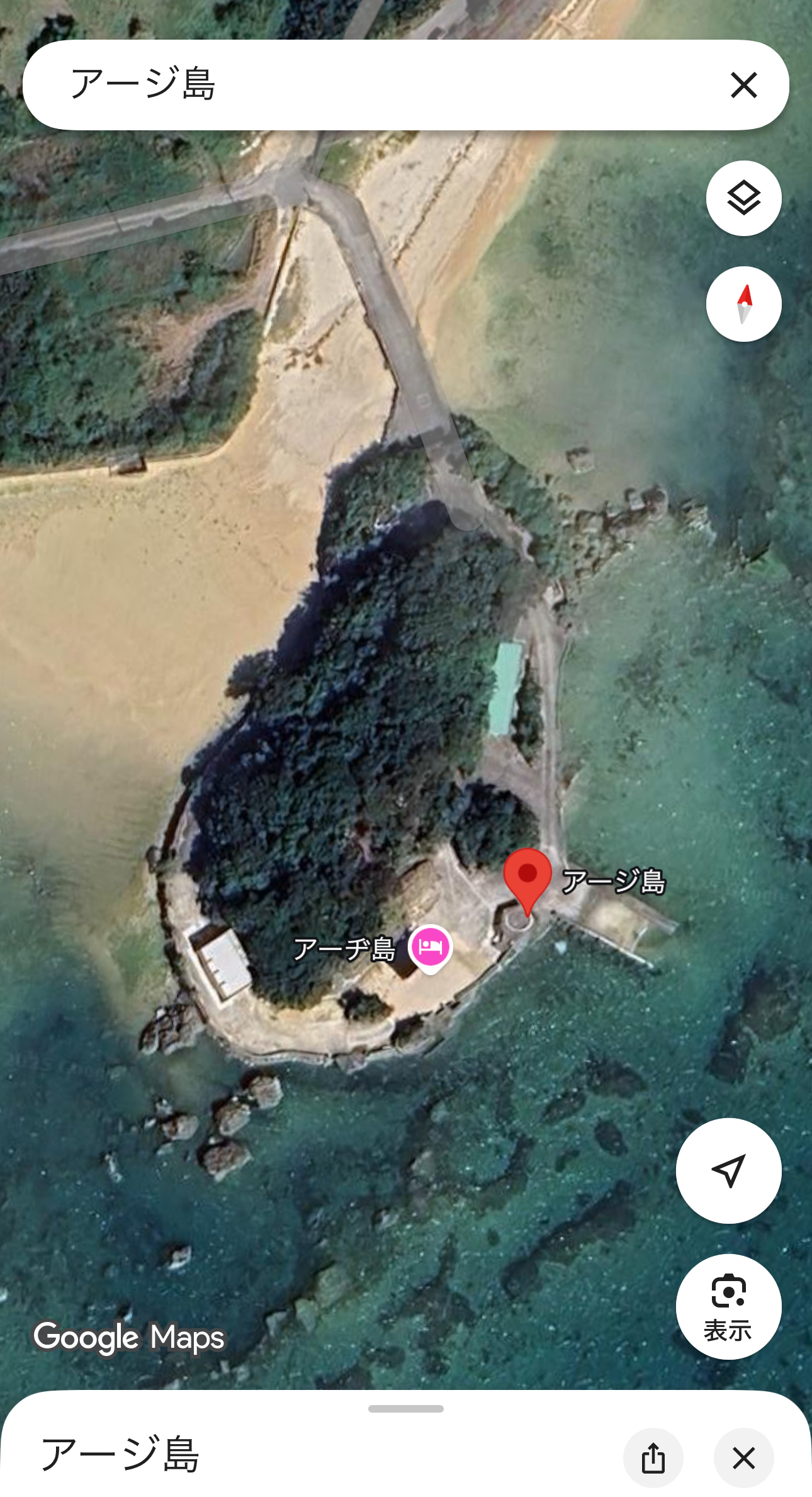Center map on my current location
Viewport: 812px width, 1497px height.
tap(728, 1171)
